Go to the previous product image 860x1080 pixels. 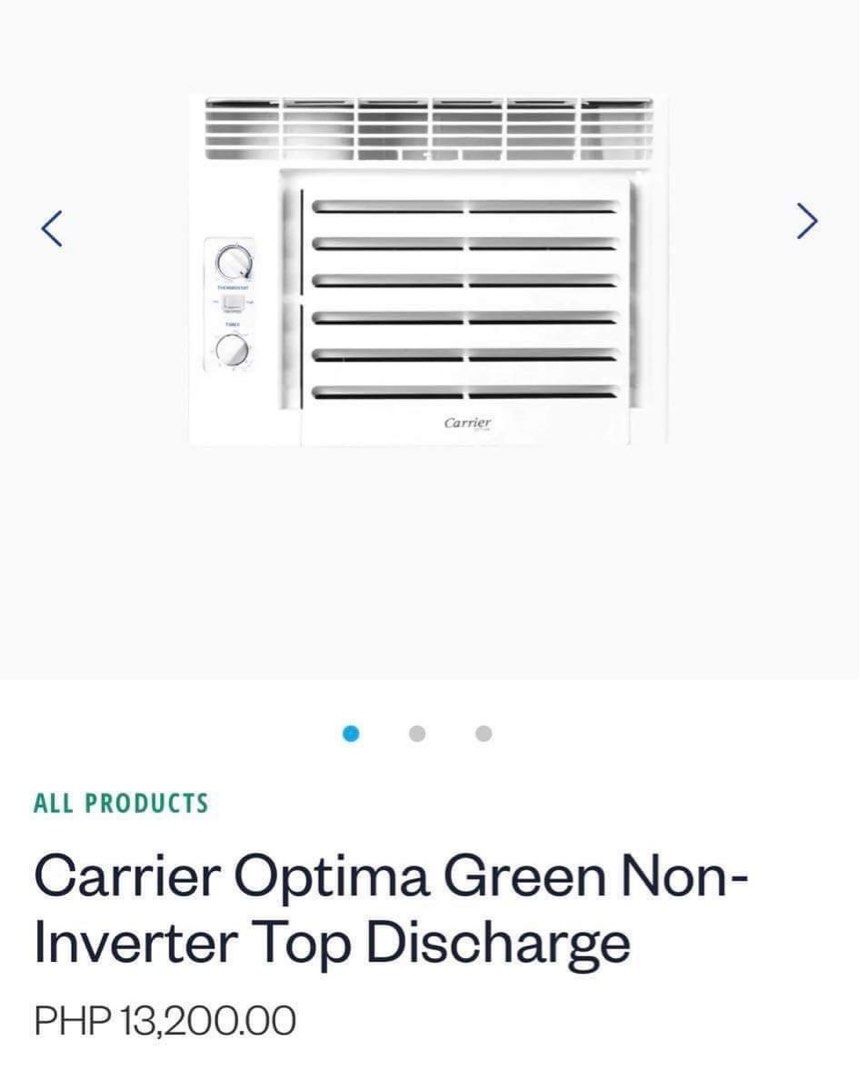coord(52,227)
